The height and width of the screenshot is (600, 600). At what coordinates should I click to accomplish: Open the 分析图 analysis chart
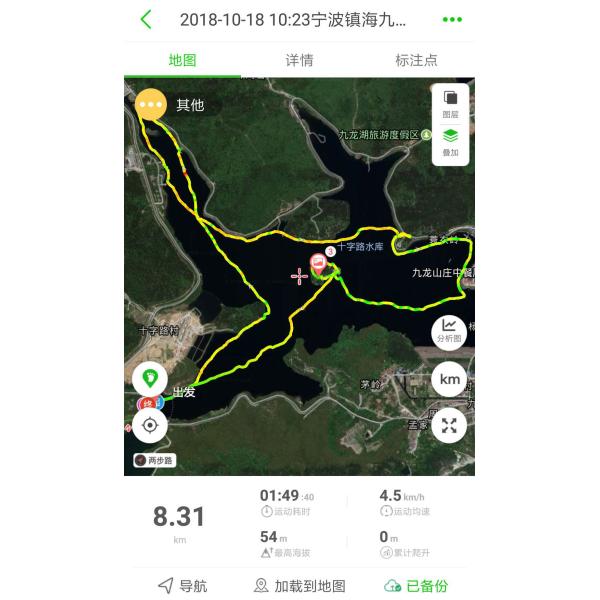(449, 331)
